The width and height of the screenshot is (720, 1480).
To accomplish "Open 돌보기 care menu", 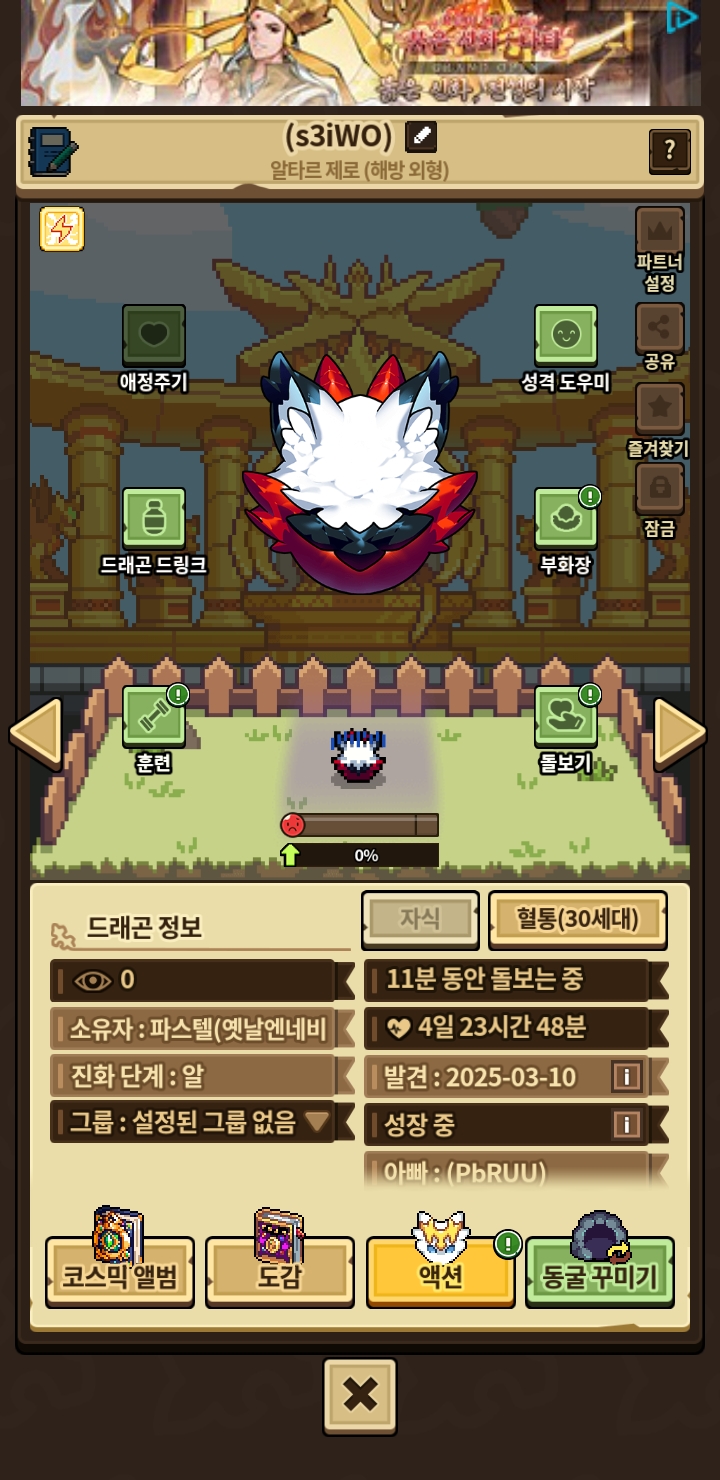I will [566, 729].
